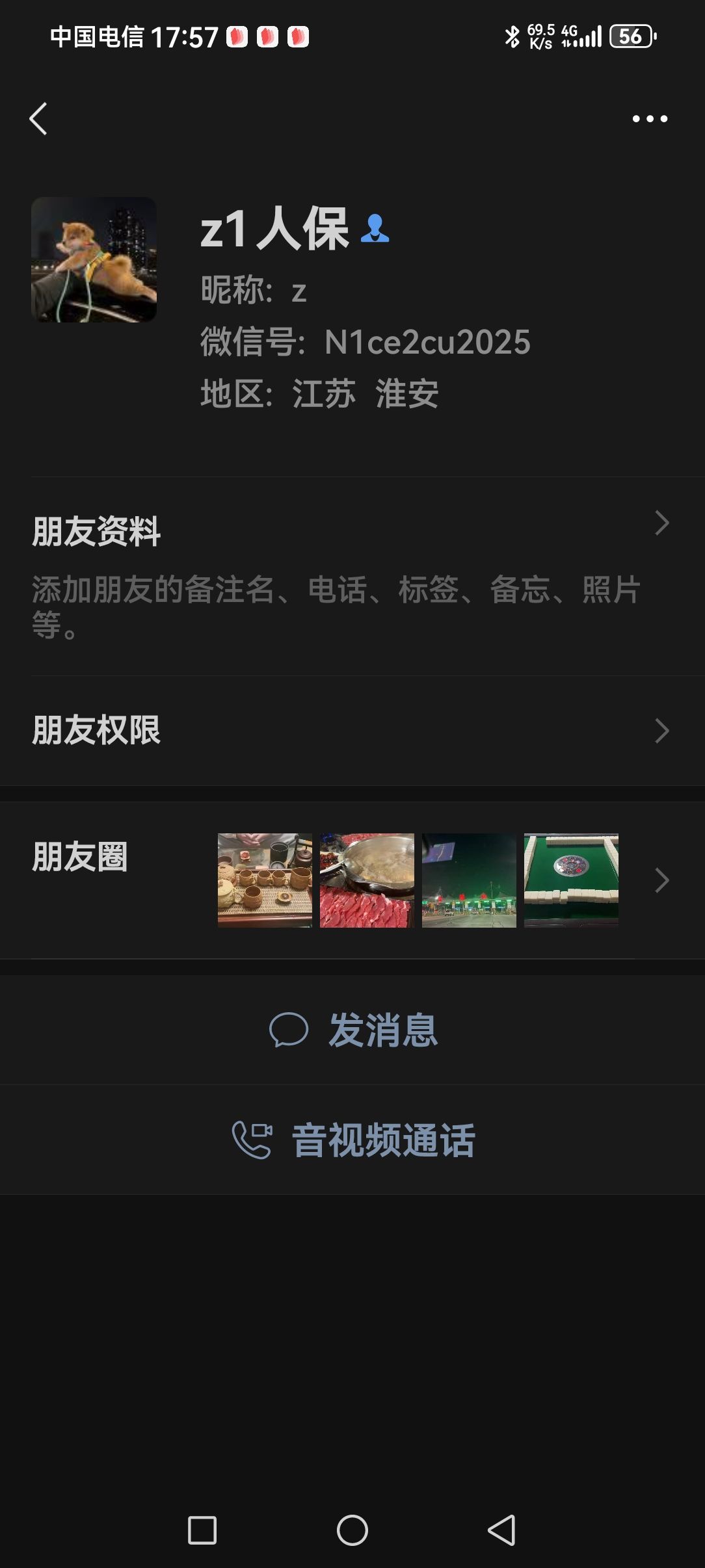Open 朋友资料 to edit remark and tags
705x1568 pixels.
click(x=351, y=575)
